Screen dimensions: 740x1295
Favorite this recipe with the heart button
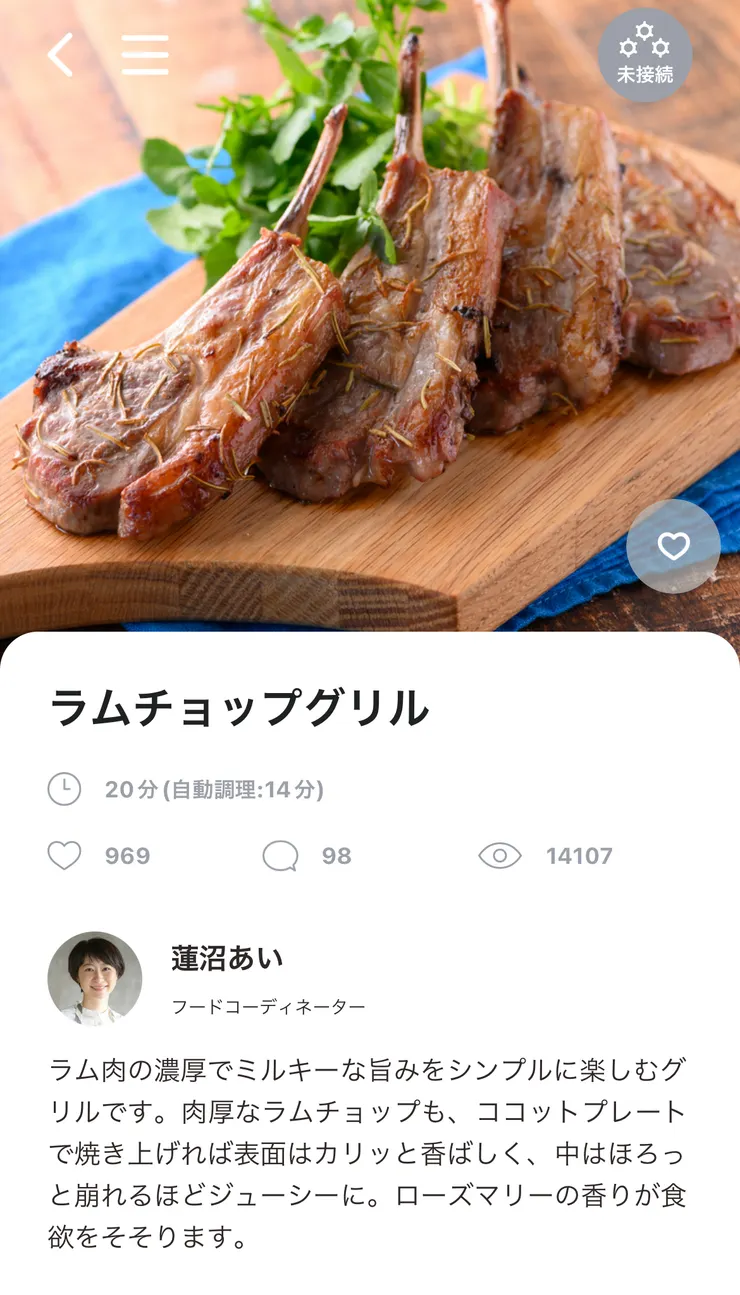coord(673,546)
